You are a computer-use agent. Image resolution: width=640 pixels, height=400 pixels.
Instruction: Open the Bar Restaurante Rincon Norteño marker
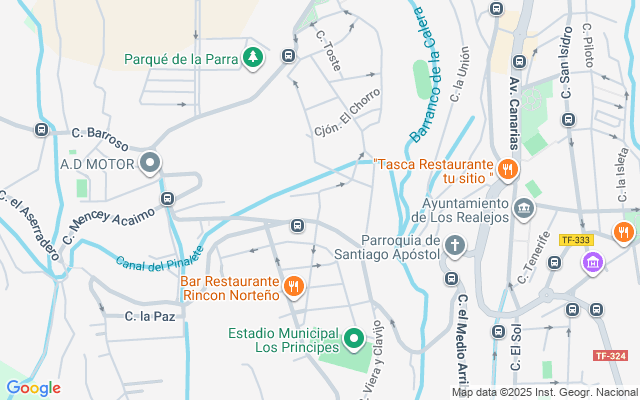pyautogui.click(x=294, y=287)
